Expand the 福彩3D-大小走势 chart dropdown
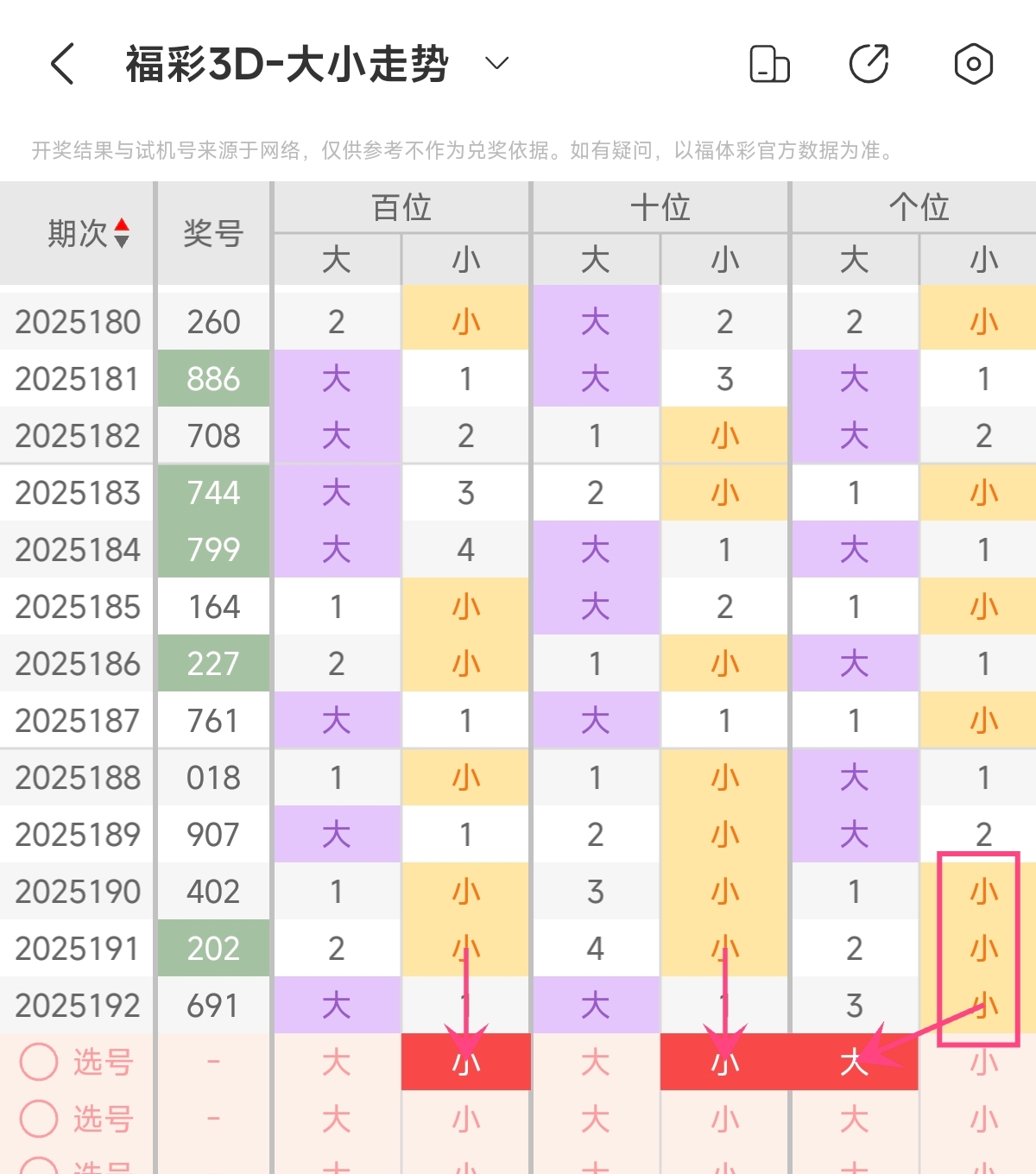 click(496, 63)
